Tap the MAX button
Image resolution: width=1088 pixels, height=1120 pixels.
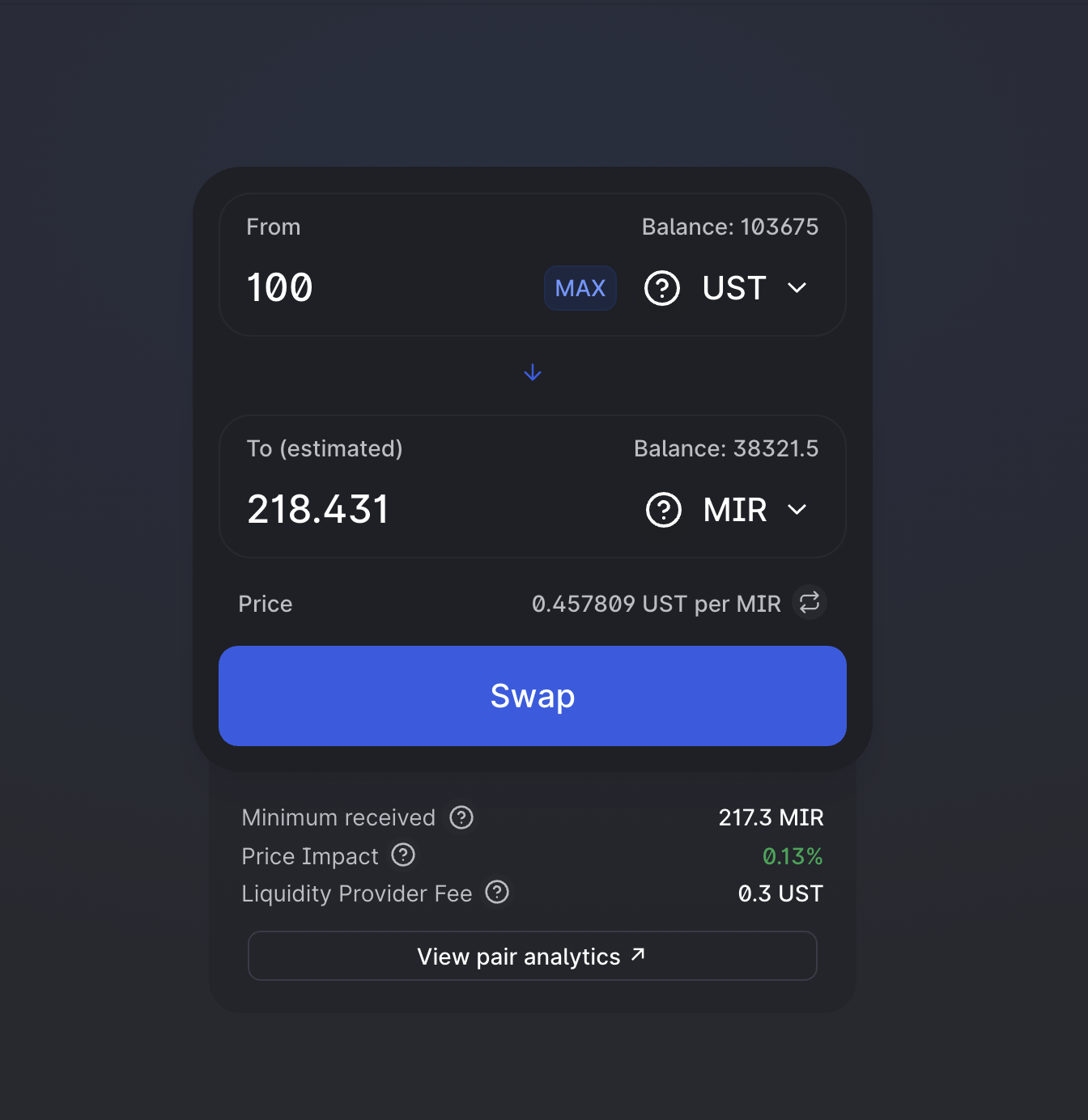[x=580, y=288]
